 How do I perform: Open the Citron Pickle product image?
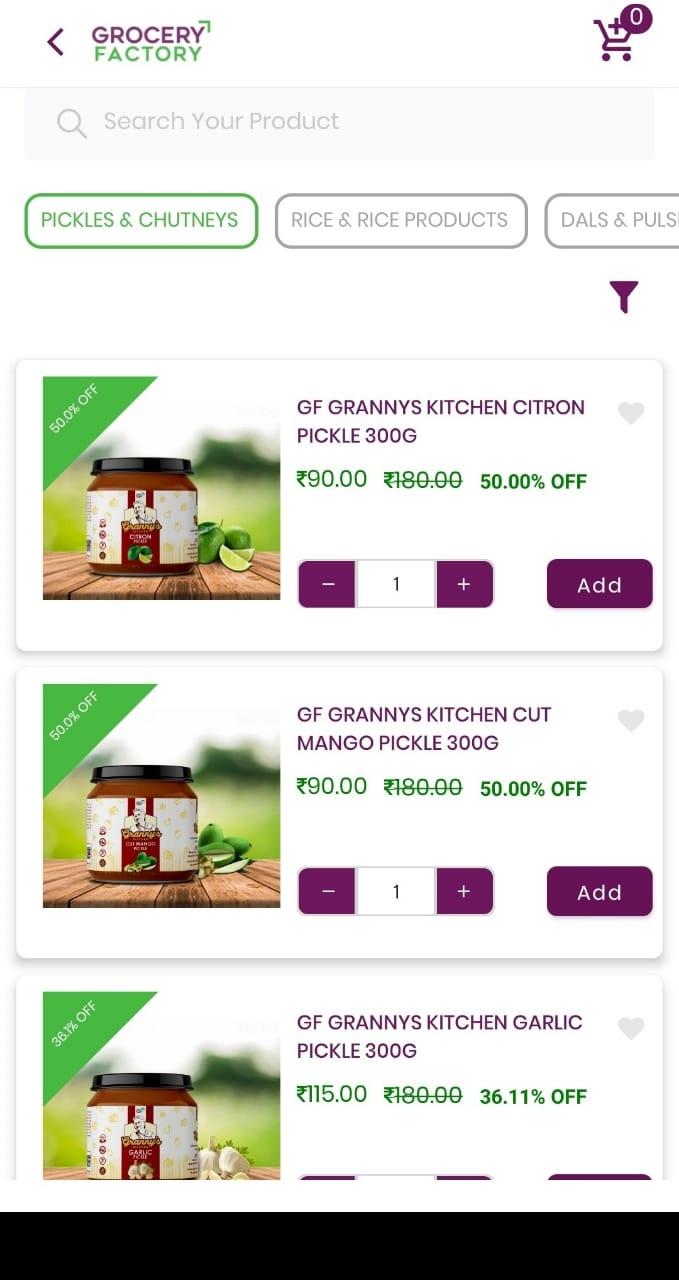point(161,488)
